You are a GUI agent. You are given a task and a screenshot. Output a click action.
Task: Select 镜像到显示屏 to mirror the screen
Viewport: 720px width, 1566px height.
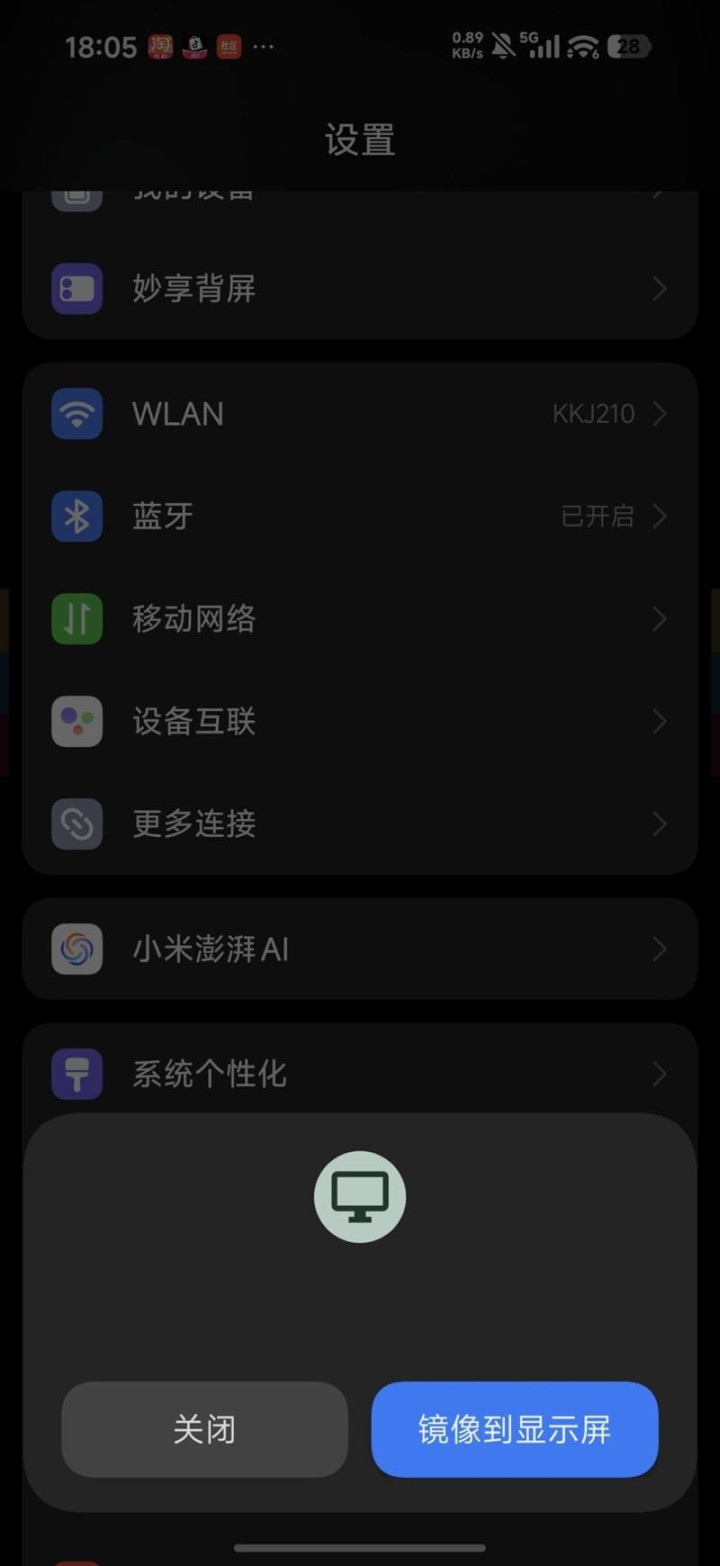click(514, 1429)
